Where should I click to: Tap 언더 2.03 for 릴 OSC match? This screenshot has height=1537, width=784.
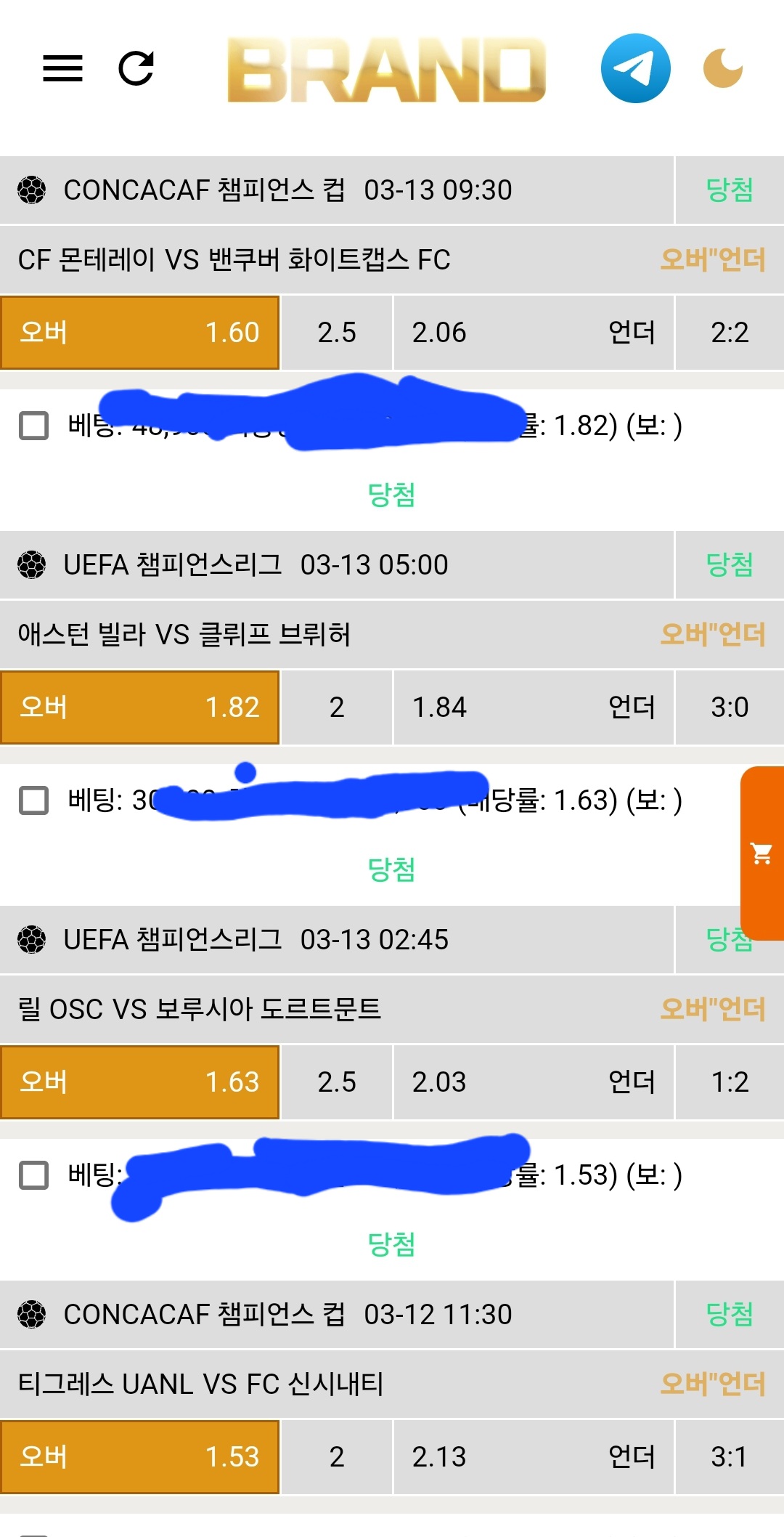pos(533,1082)
